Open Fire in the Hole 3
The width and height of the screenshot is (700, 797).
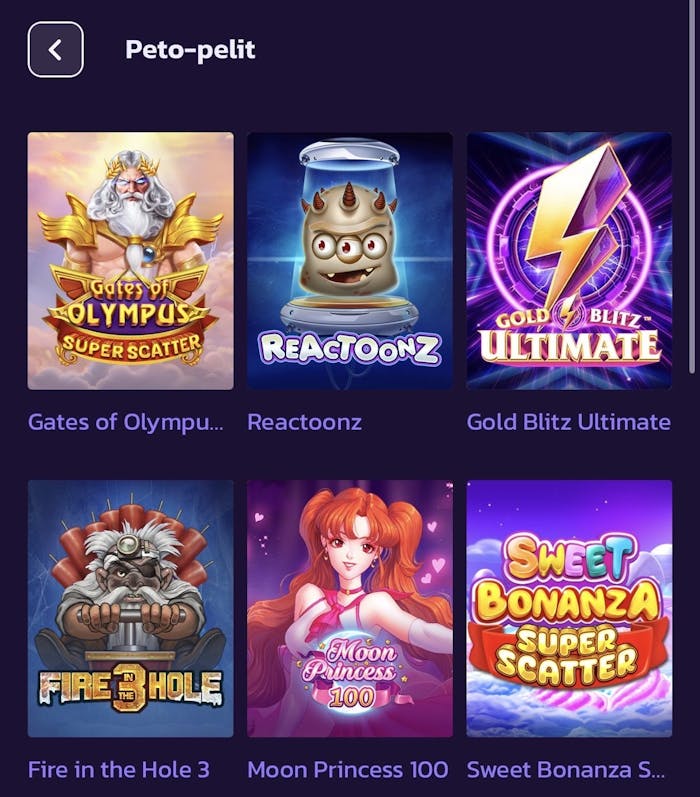click(x=130, y=608)
